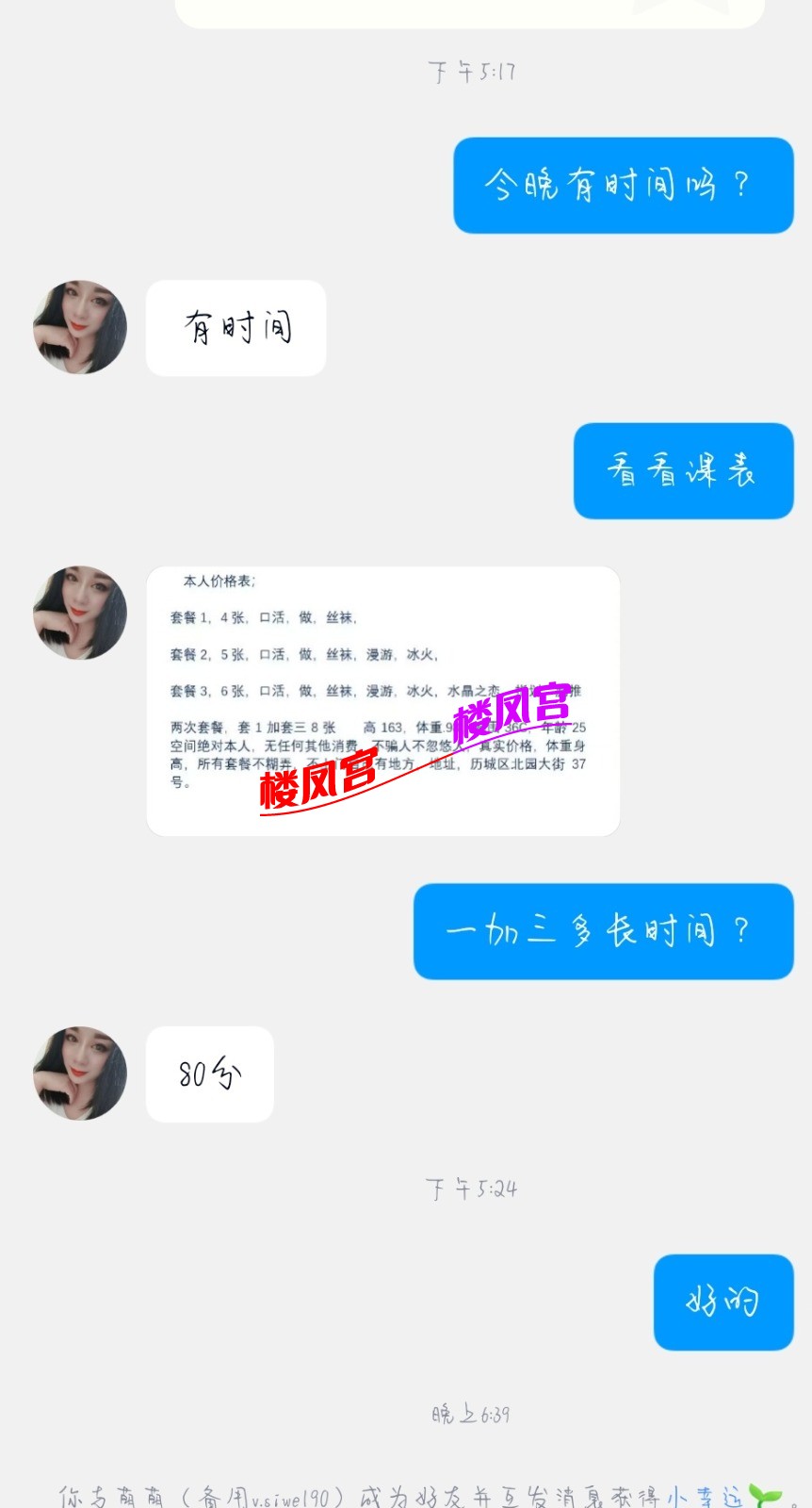Tap the topmost contact avatar on the left
The width and height of the screenshot is (812, 1508).
[79, 328]
